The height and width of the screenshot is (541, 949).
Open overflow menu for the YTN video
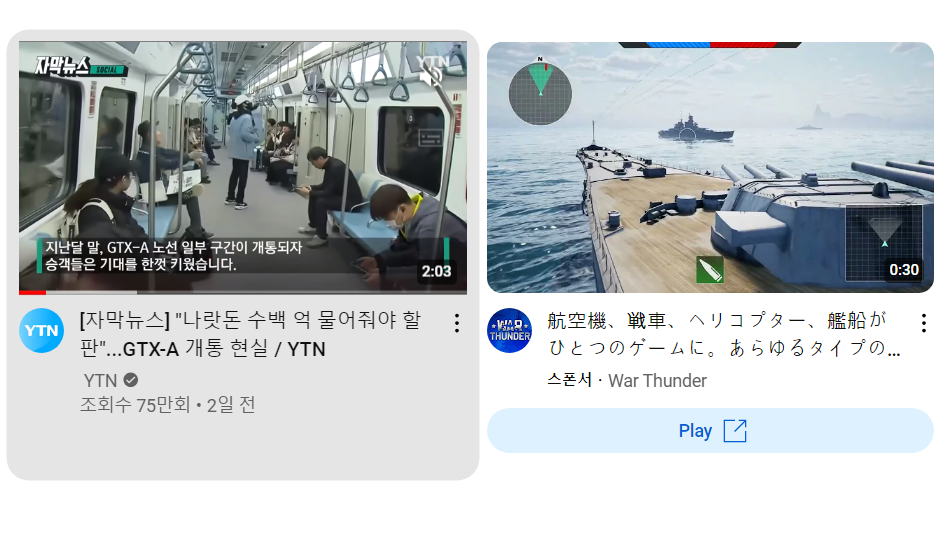pos(456,323)
